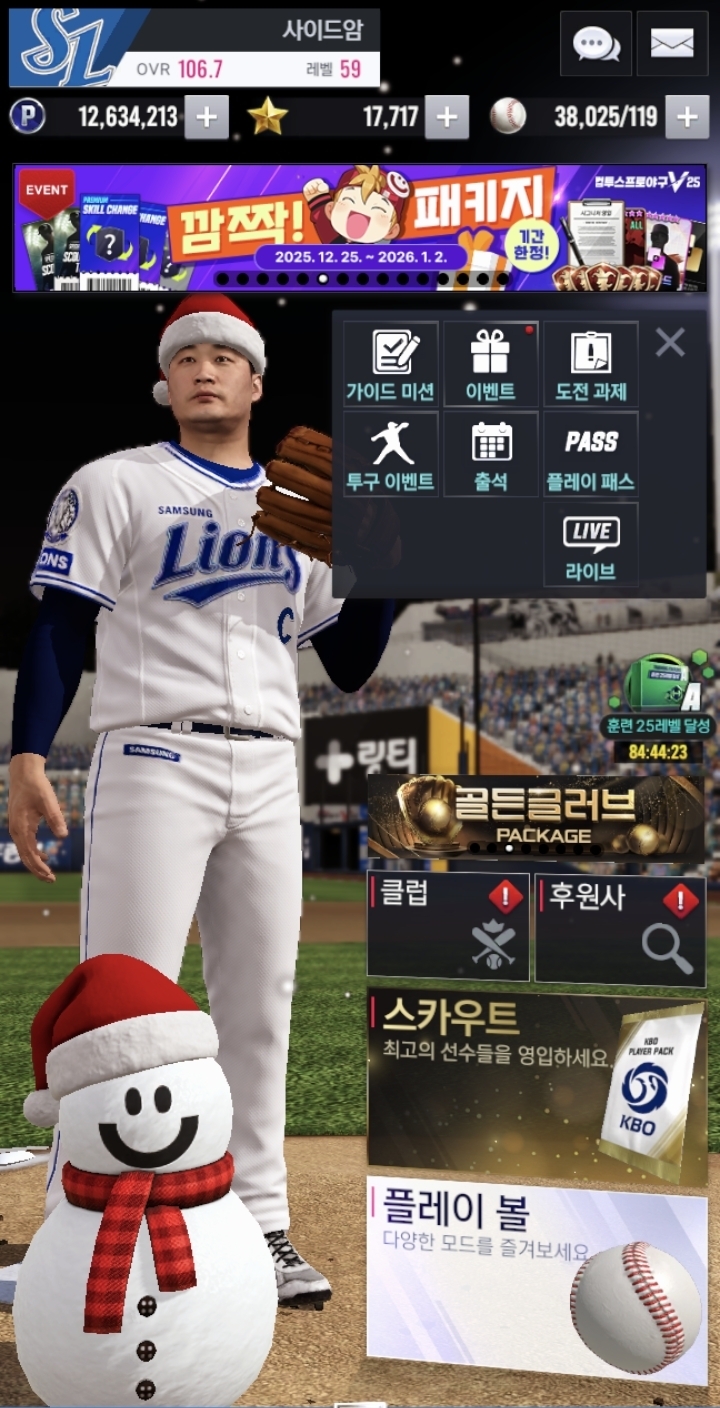Add more P points with plus button
The image size is (720, 1408).
pyautogui.click(x=206, y=118)
